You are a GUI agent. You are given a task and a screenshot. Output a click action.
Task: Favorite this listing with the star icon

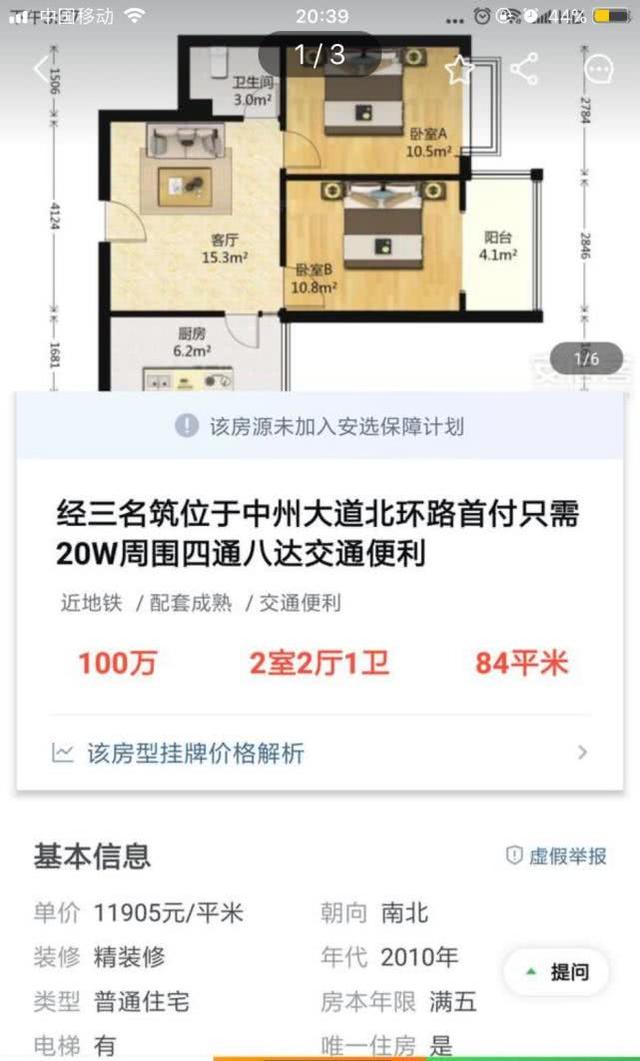tap(459, 68)
